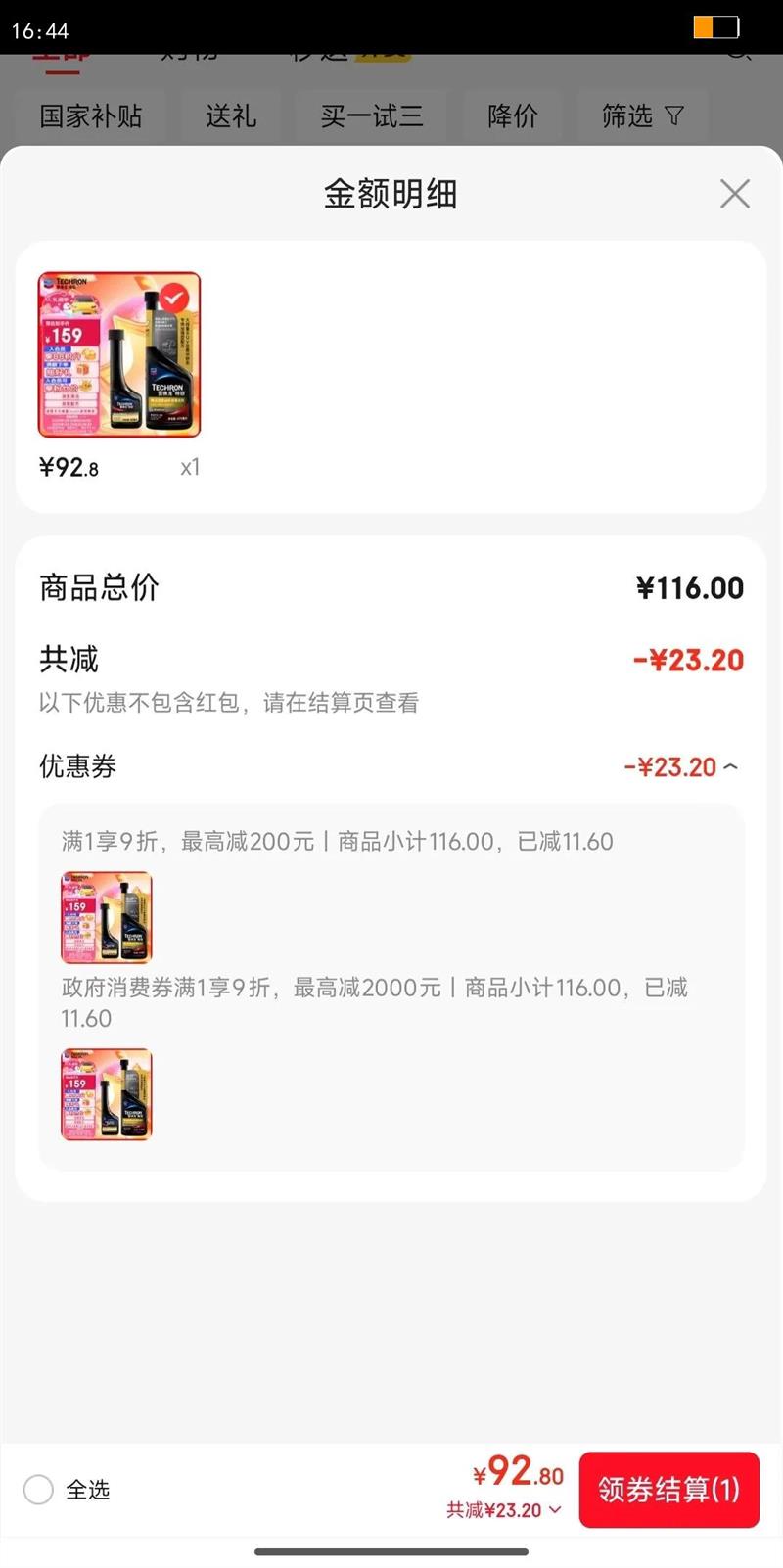Screen dimensions: 783x1568
Task: Click the ¥92.8 item price
Action: [69, 467]
